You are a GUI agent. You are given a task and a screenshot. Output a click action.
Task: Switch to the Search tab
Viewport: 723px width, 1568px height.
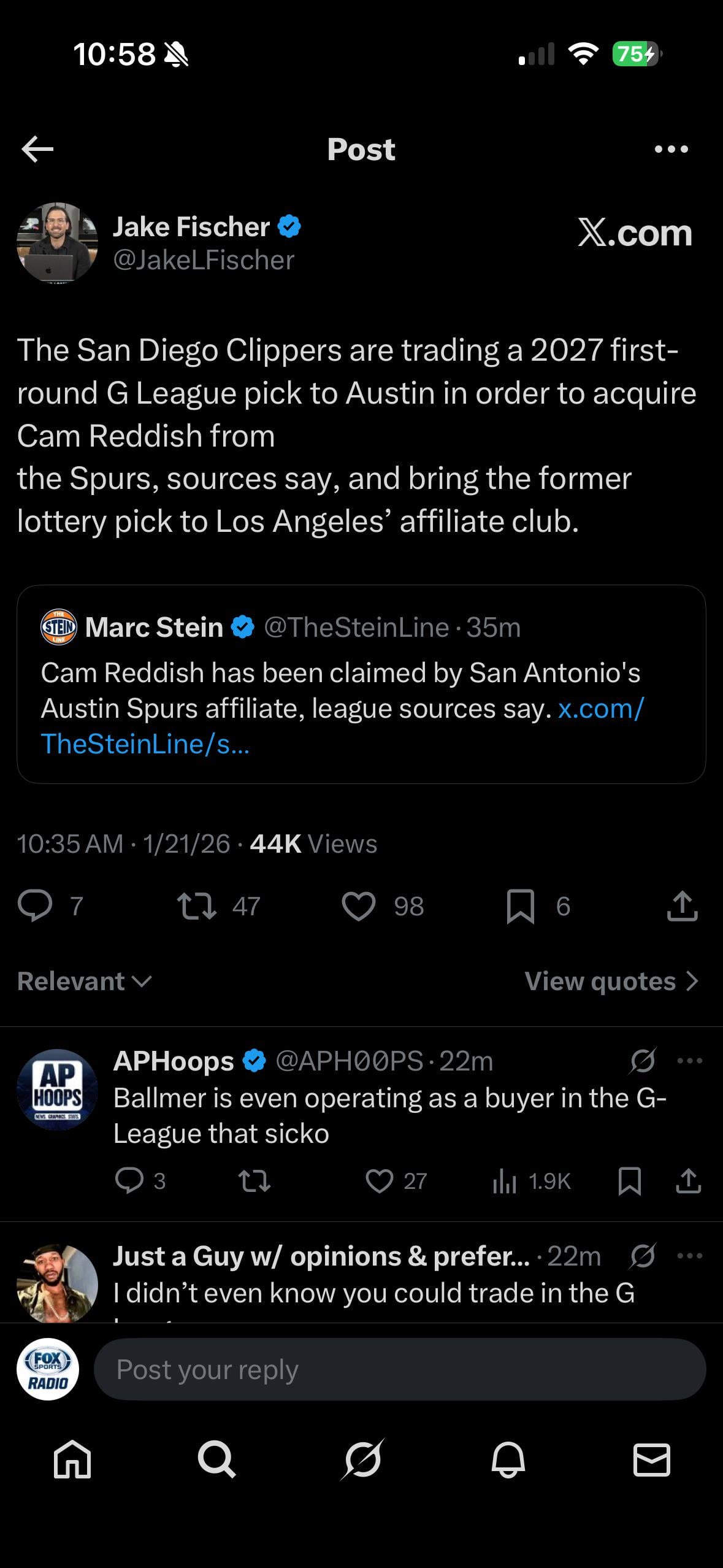[x=216, y=1459]
